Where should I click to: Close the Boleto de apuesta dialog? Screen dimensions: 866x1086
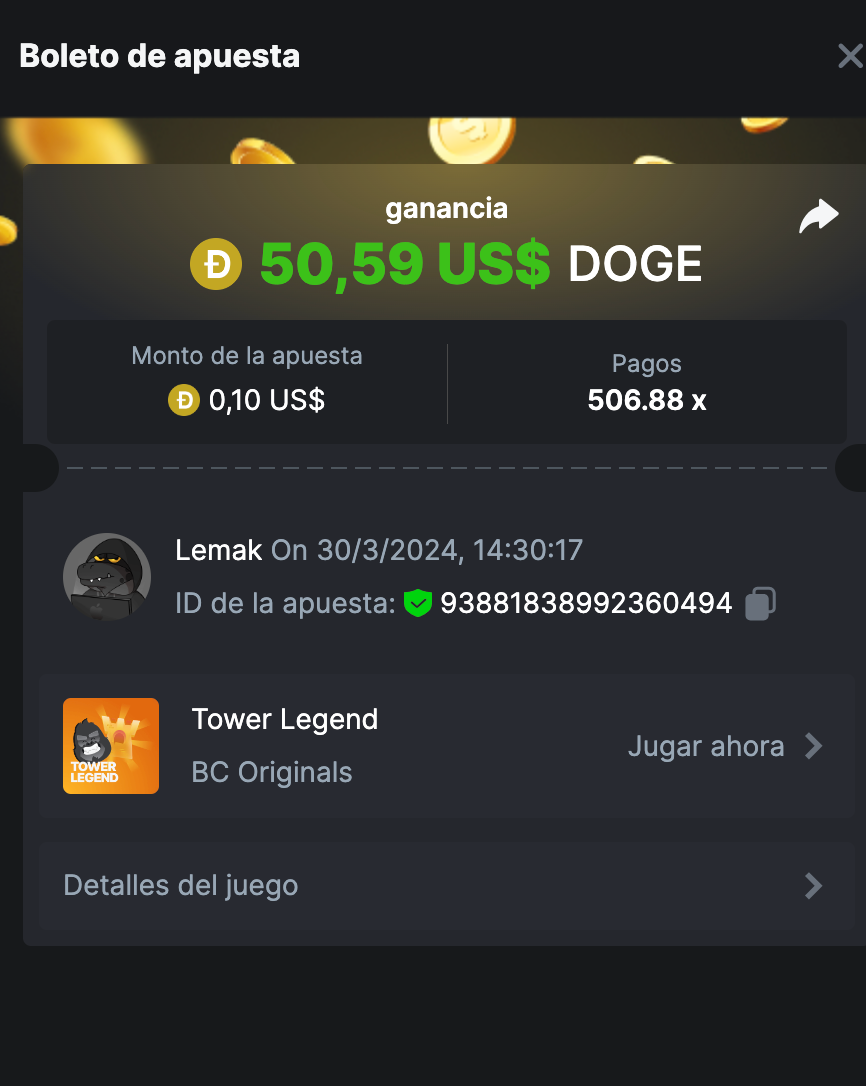(x=849, y=56)
